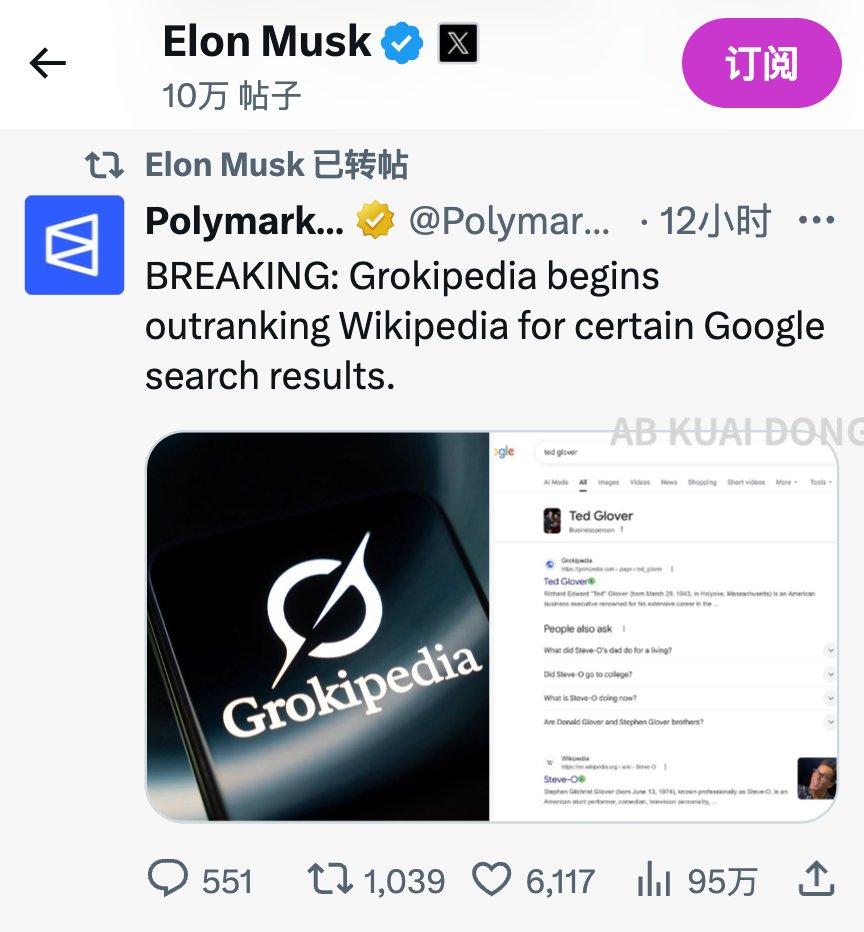
Task: Share the Polymarket post
Action: pyautogui.click(x=815, y=879)
